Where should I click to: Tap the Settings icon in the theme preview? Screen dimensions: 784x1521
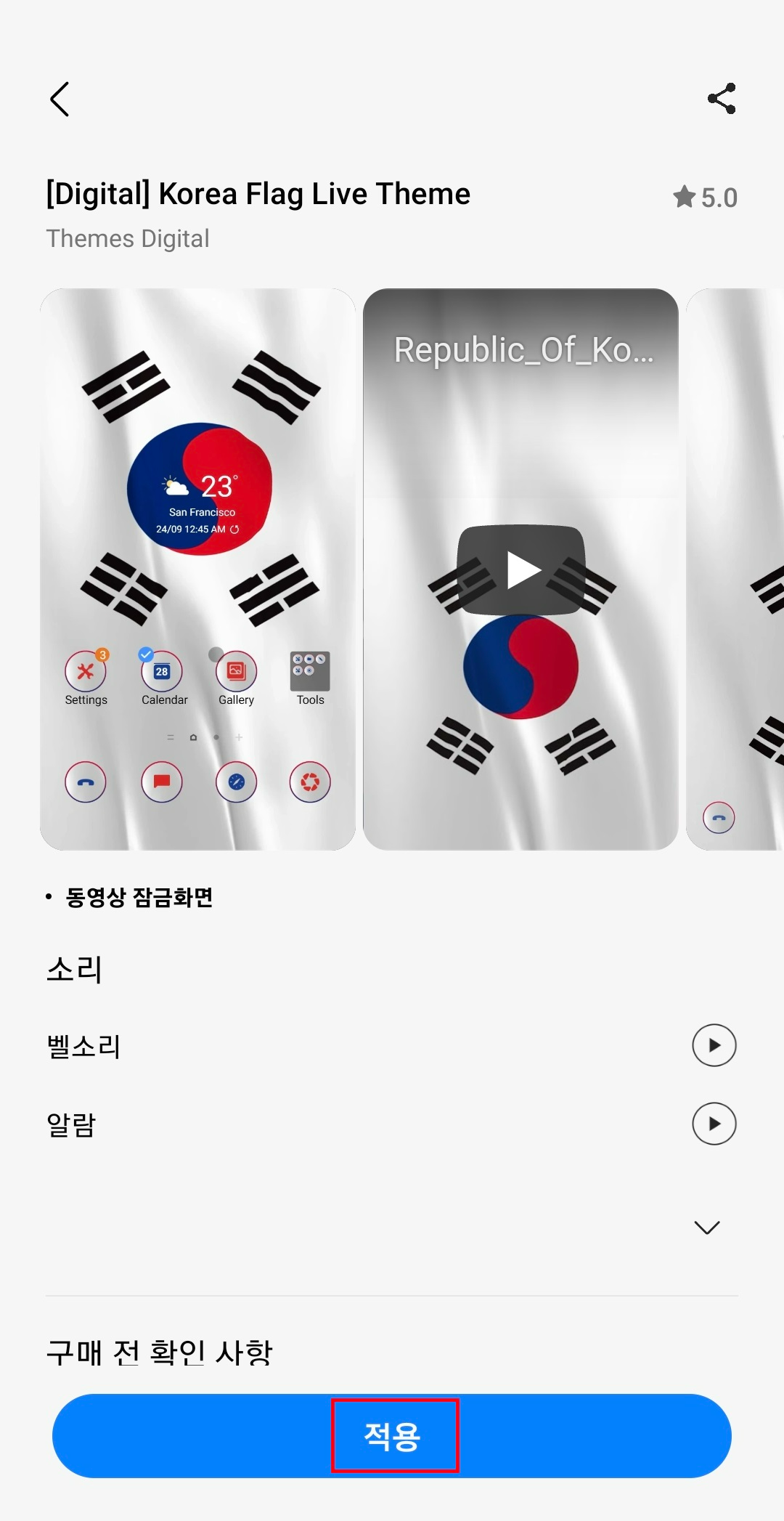[86, 672]
